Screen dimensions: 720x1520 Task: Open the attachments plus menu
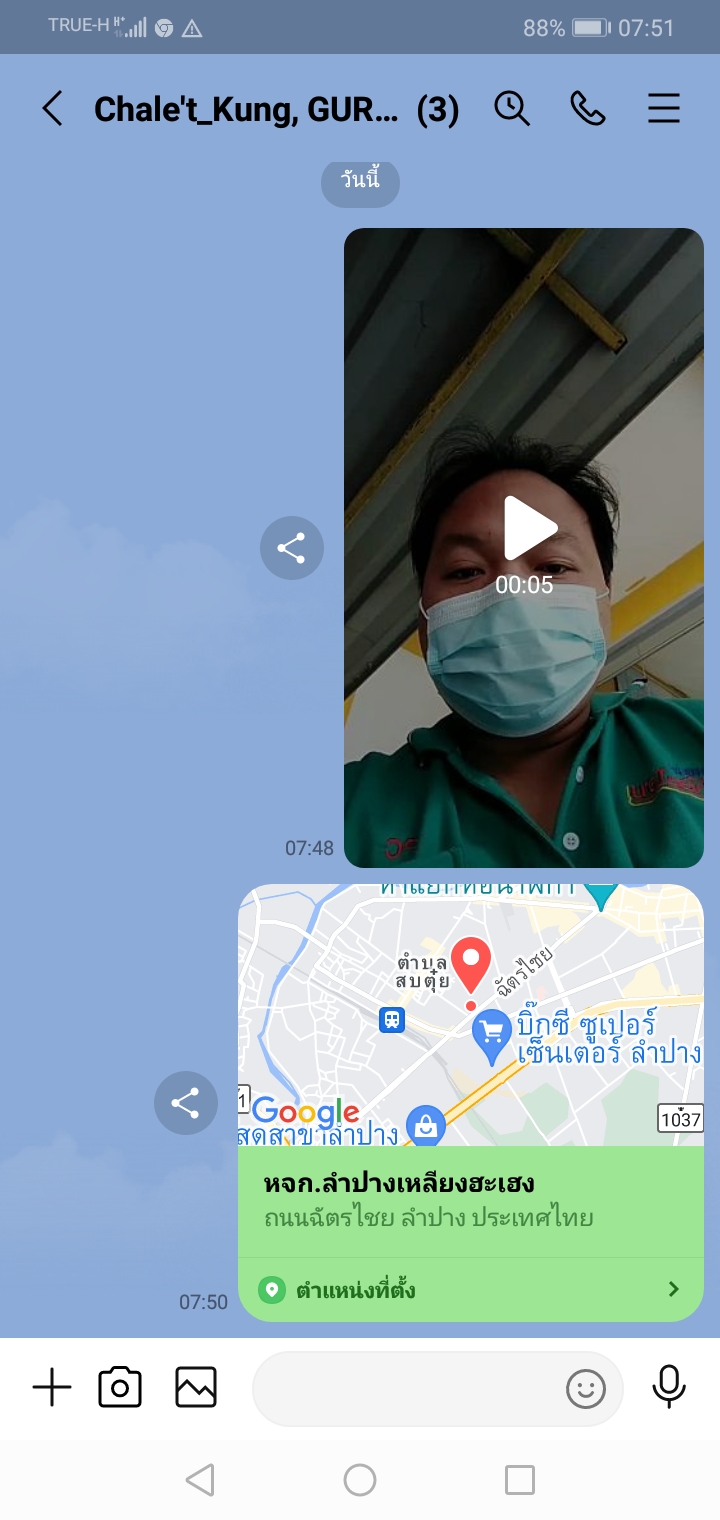52,1388
